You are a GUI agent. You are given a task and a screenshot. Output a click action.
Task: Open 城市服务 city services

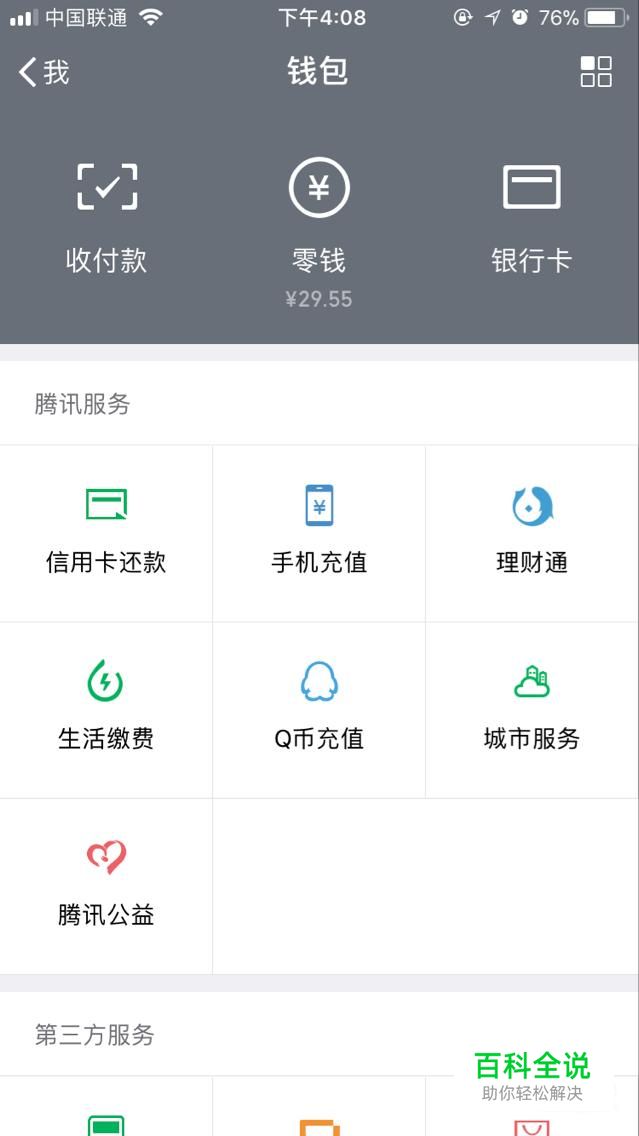(532, 709)
